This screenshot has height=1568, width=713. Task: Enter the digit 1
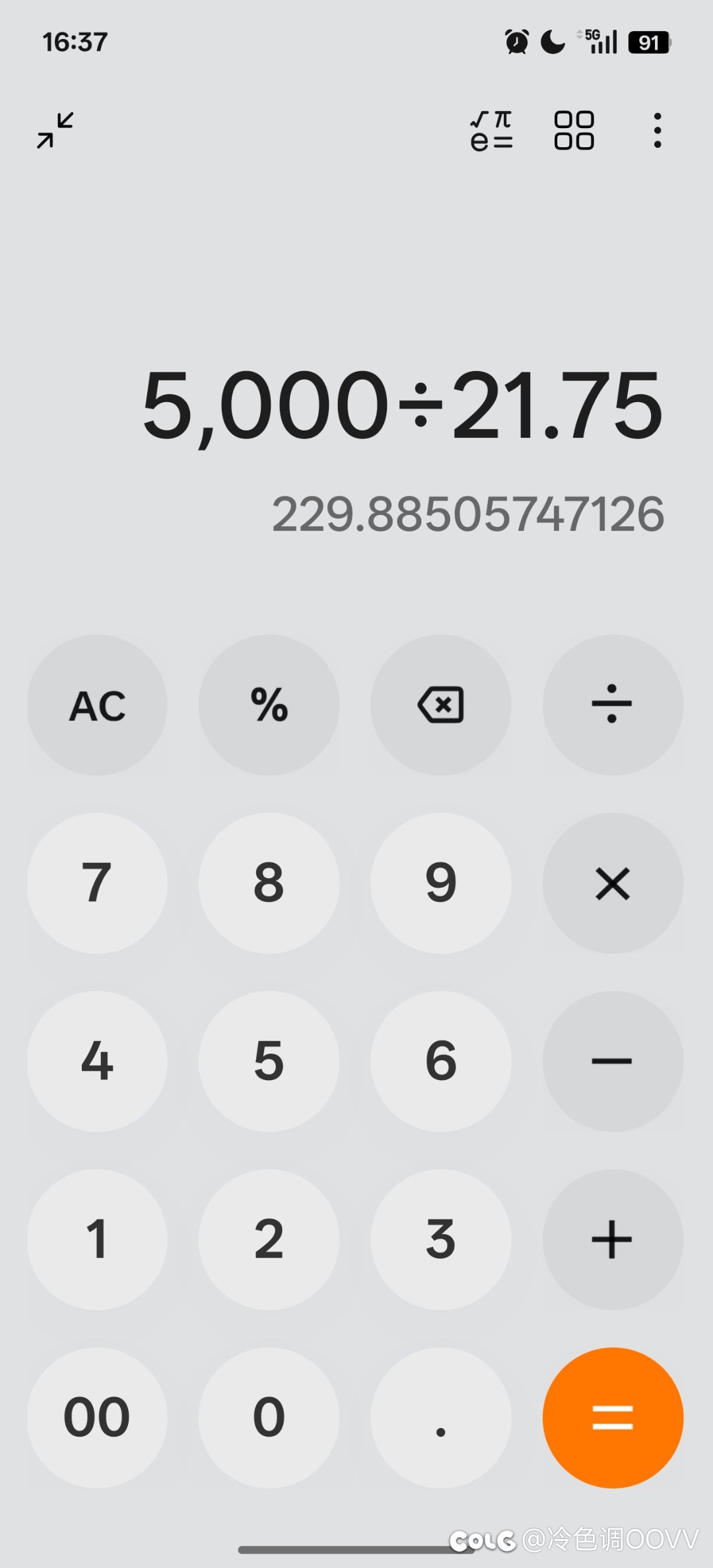click(x=97, y=1240)
